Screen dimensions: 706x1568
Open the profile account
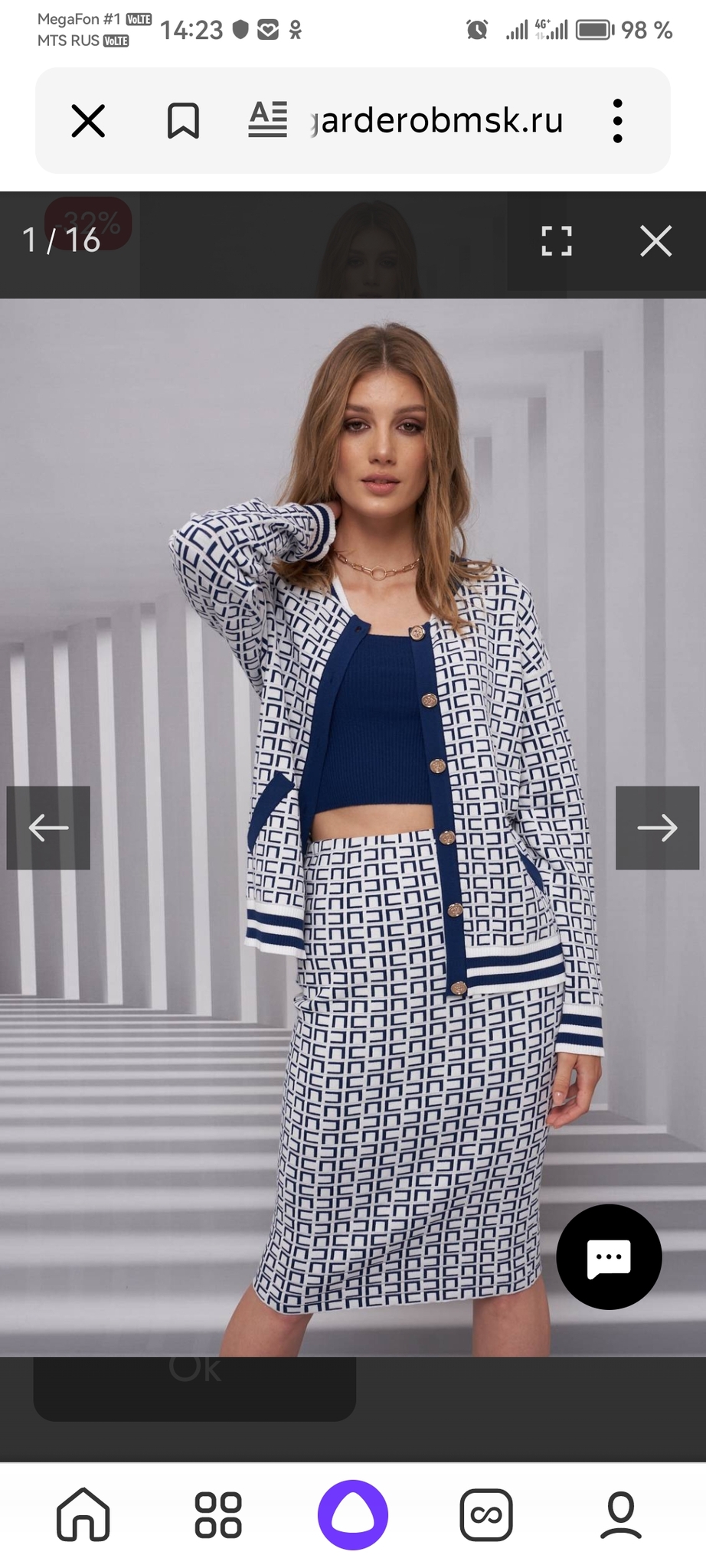621,1515
